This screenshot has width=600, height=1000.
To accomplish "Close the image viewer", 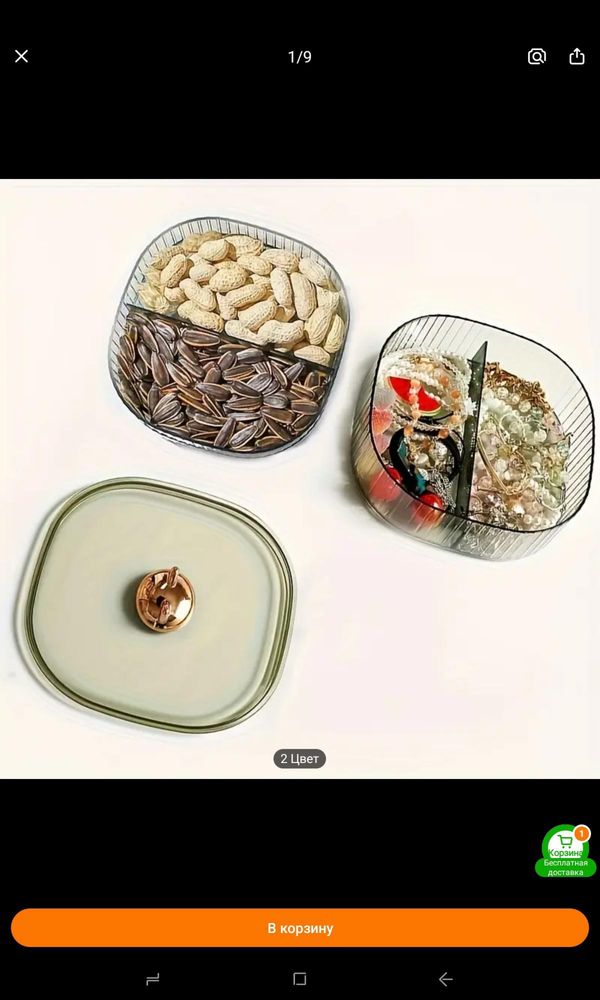I will click(21, 56).
